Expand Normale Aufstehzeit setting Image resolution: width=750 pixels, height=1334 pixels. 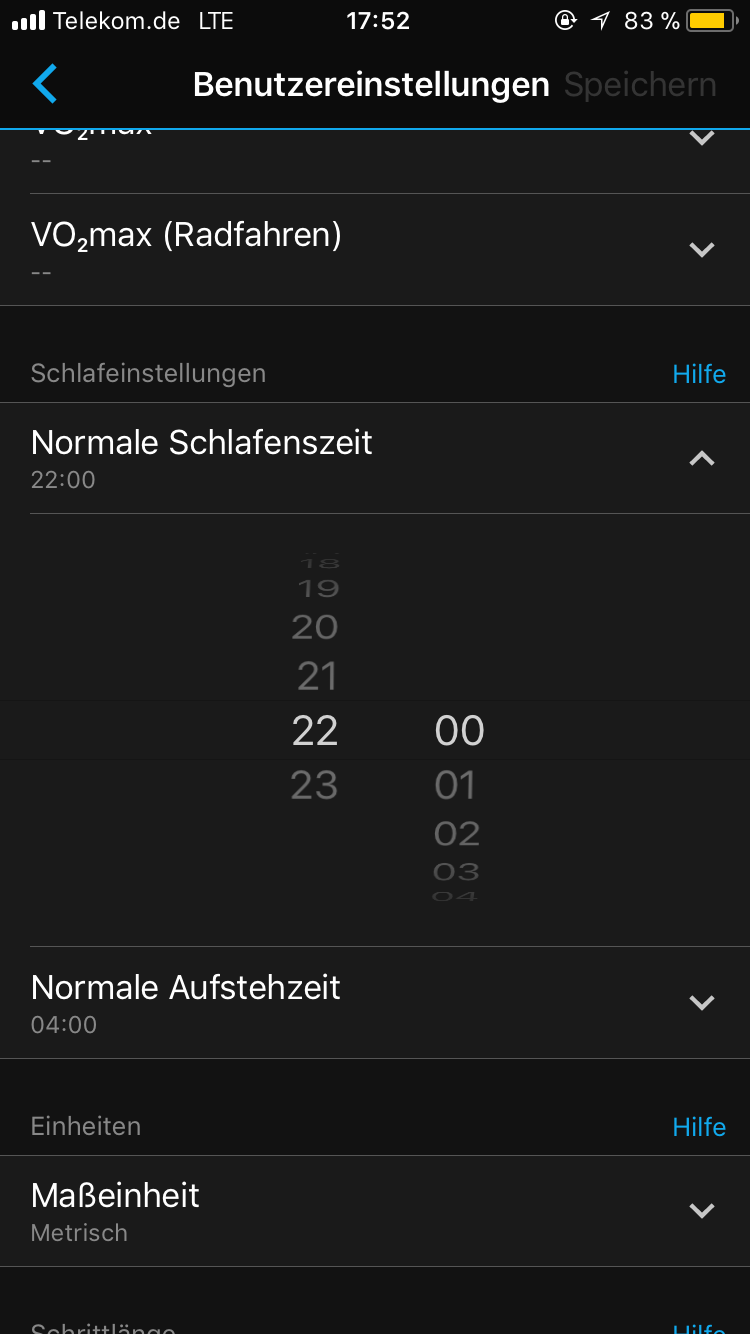(x=702, y=1003)
